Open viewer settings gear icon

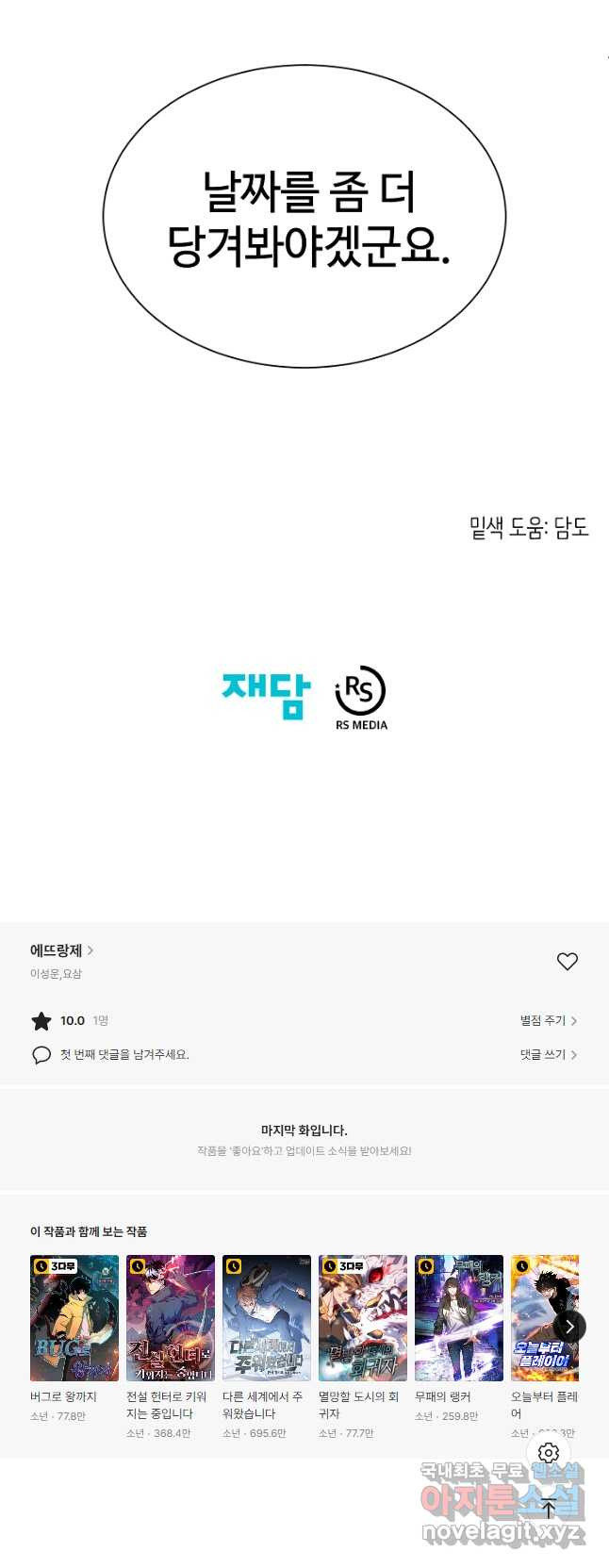[x=549, y=1453]
